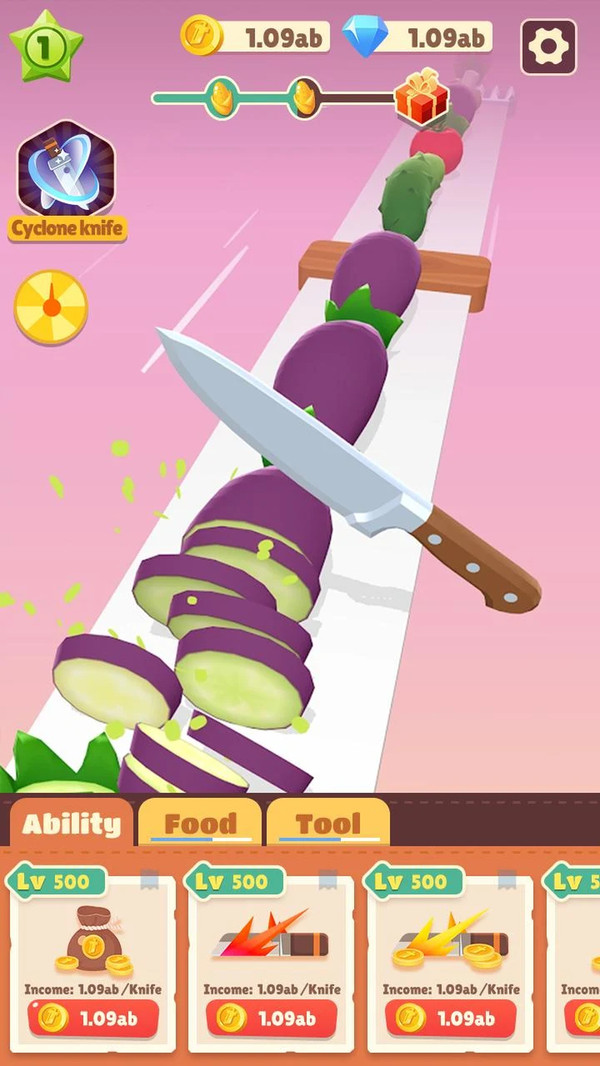Viewport: 600px width, 1066px height.
Task: Open the lucky spin wheel
Action: tap(50, 306)
